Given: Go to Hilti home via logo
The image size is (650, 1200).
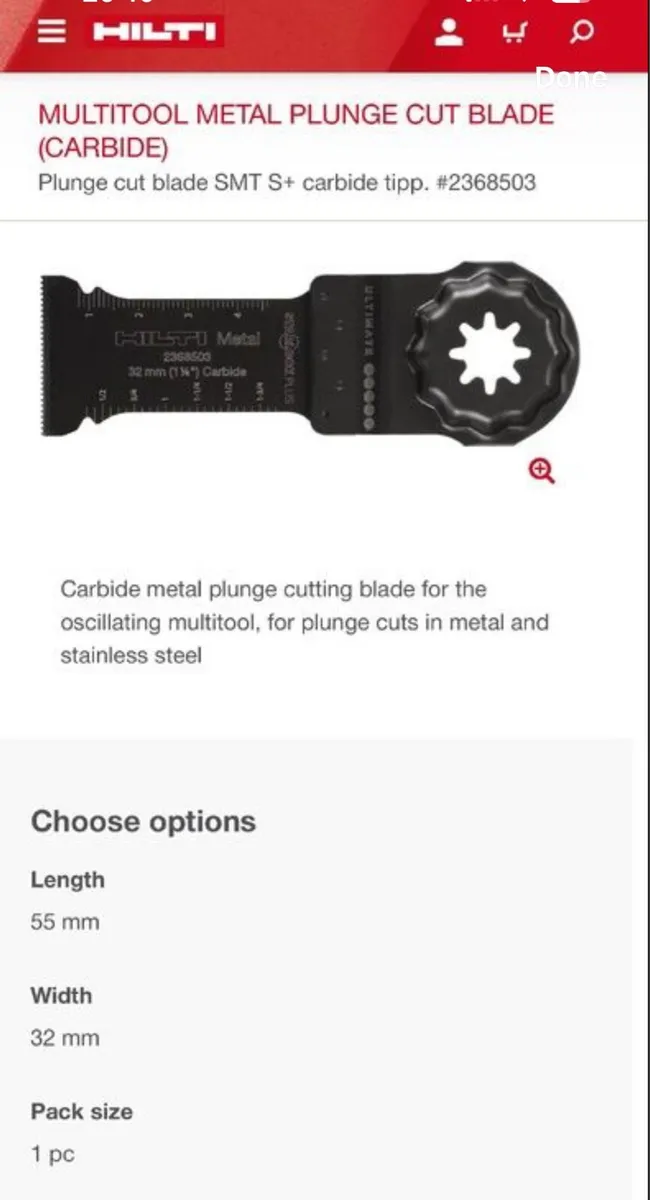Looking at the screenshot, I should point(153,32).
